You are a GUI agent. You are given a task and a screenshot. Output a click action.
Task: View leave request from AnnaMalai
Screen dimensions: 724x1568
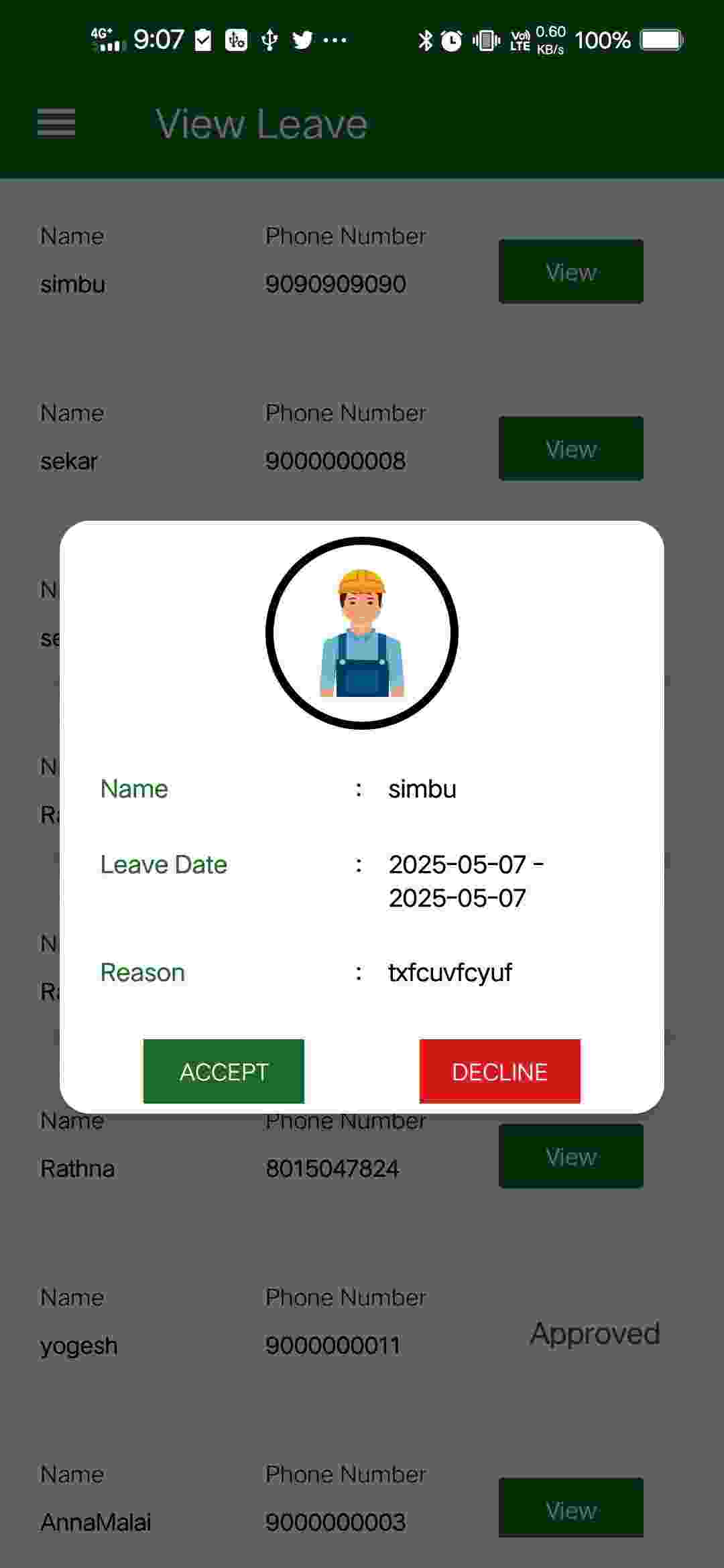(570, 1510)
